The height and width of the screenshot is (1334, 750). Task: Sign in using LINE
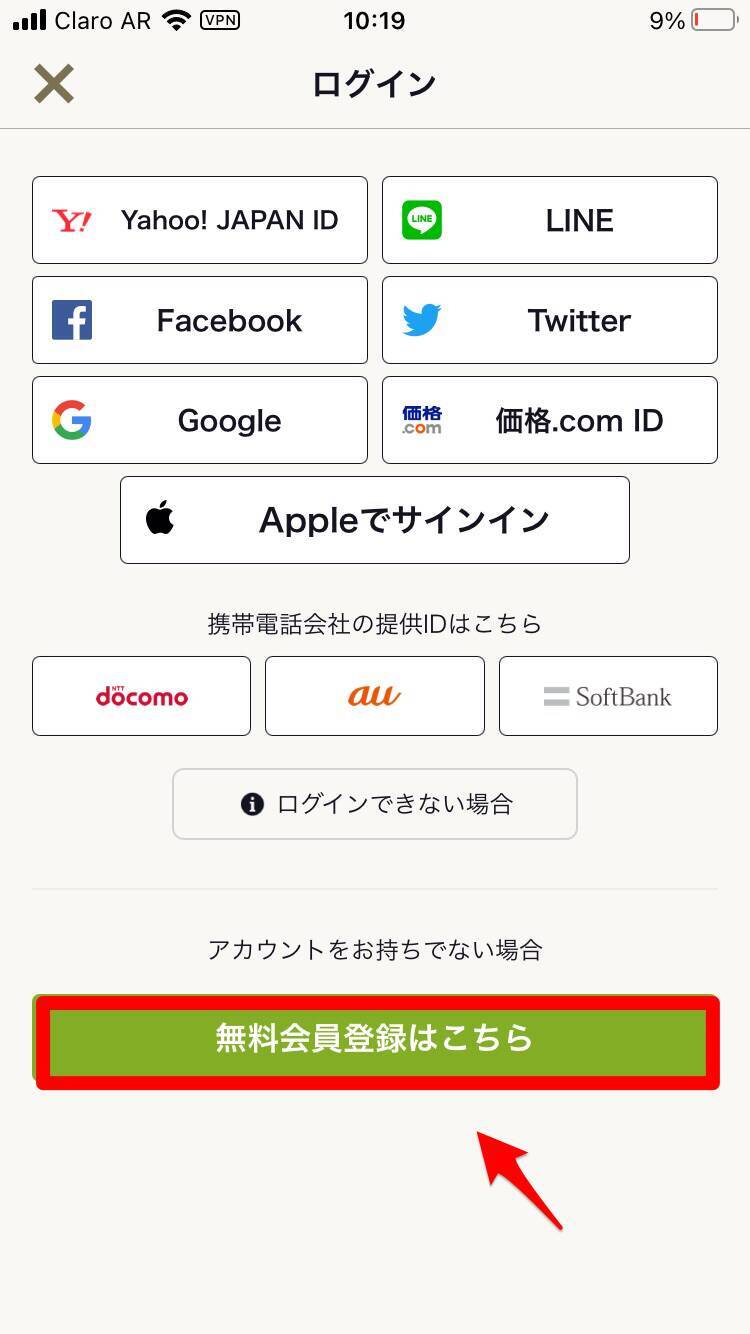550,220
